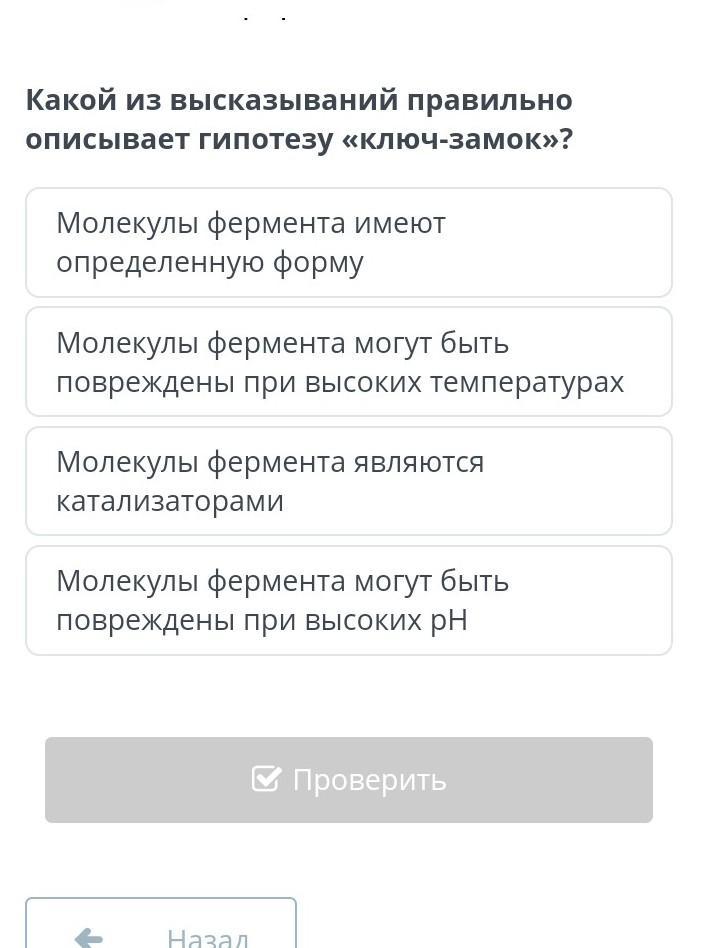709x948 pixels.
Task: Tap the Проверить button
Action: point(349,779)
